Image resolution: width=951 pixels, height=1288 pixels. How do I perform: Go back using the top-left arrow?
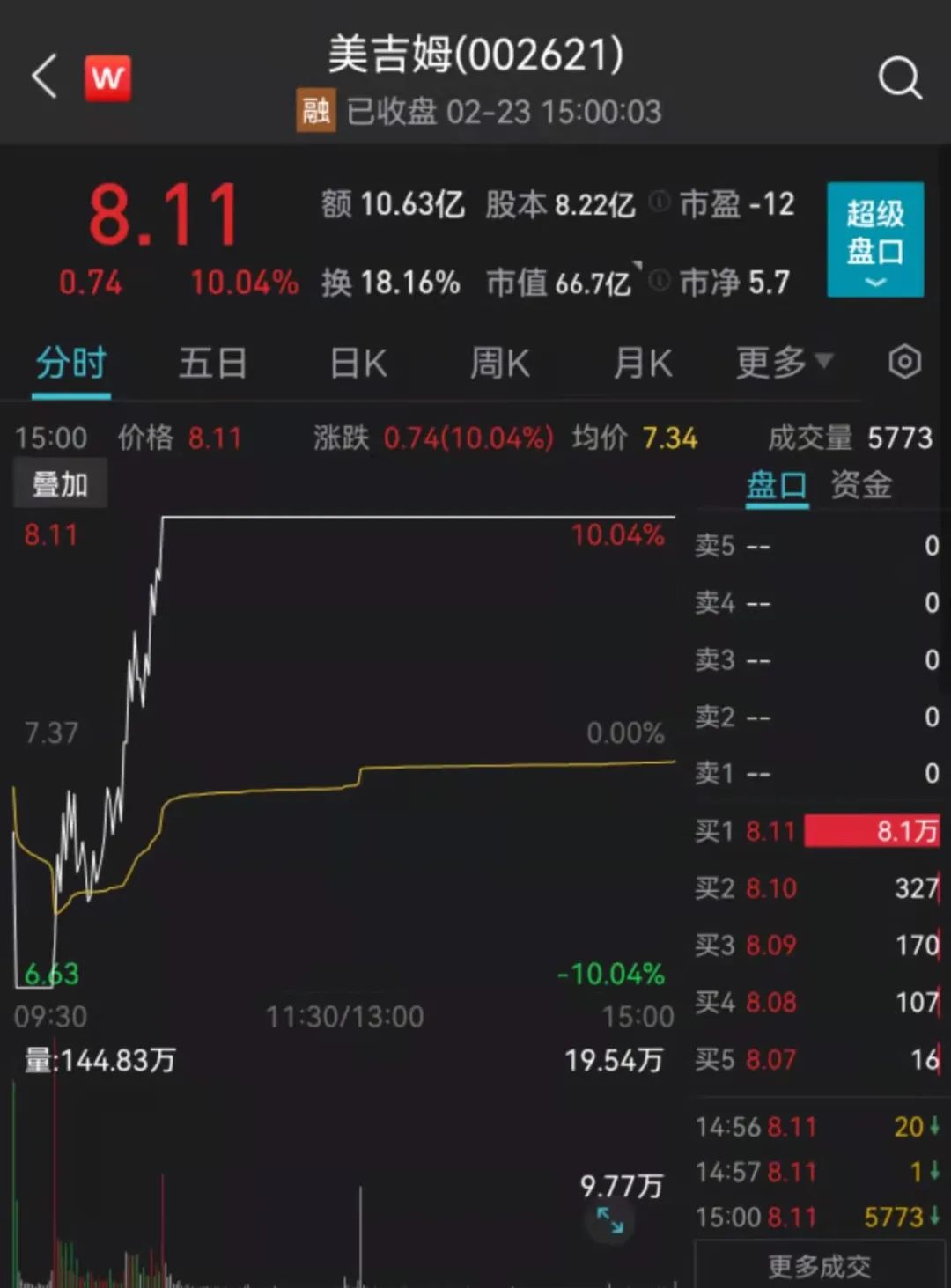[44, 77]
